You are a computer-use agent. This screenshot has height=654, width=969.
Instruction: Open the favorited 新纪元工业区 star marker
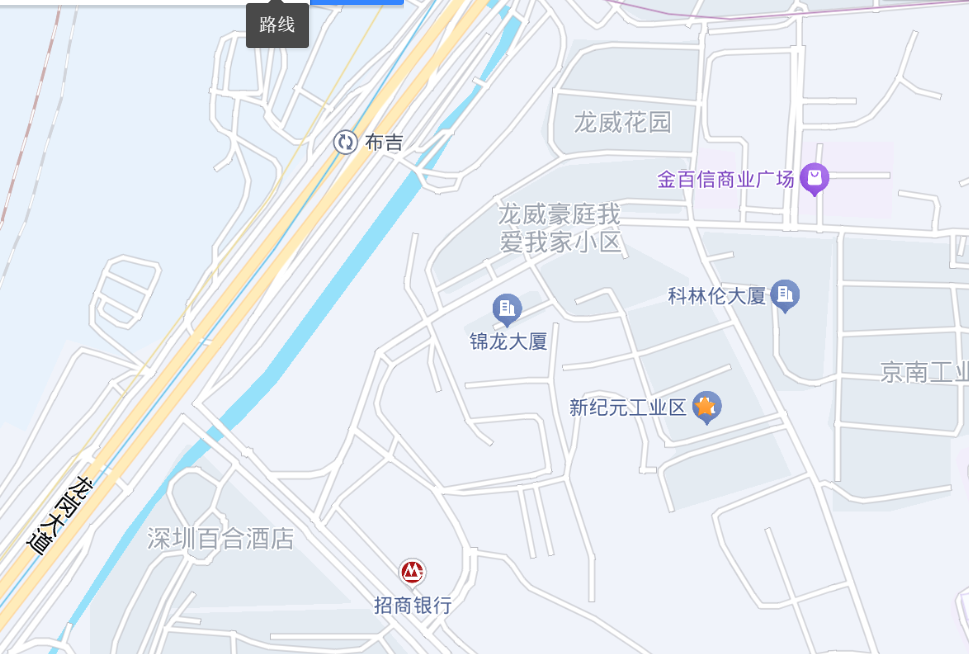[x=707, y=406]
